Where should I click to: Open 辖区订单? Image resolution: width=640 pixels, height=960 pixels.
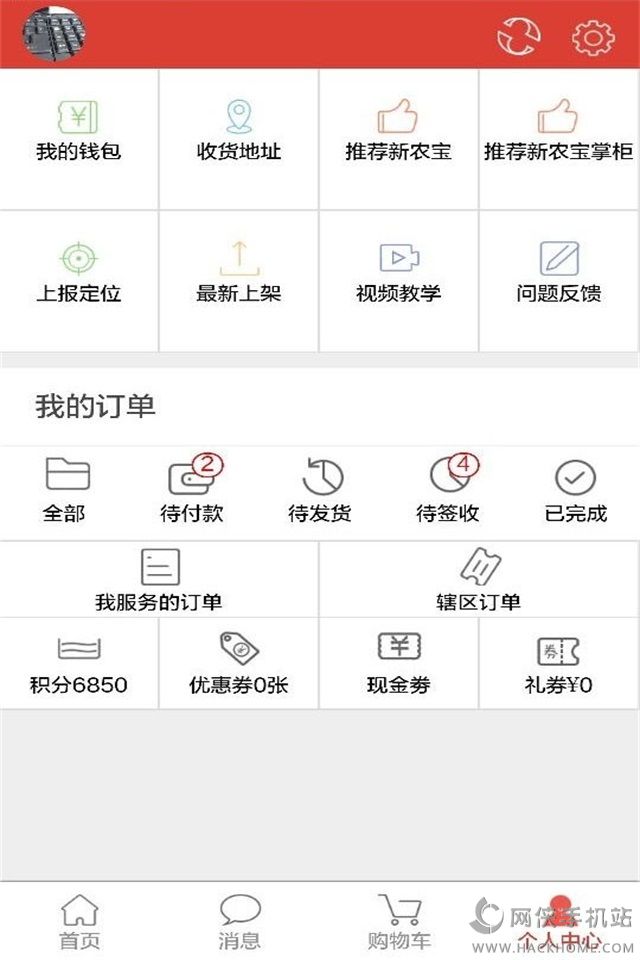point(480,580)
